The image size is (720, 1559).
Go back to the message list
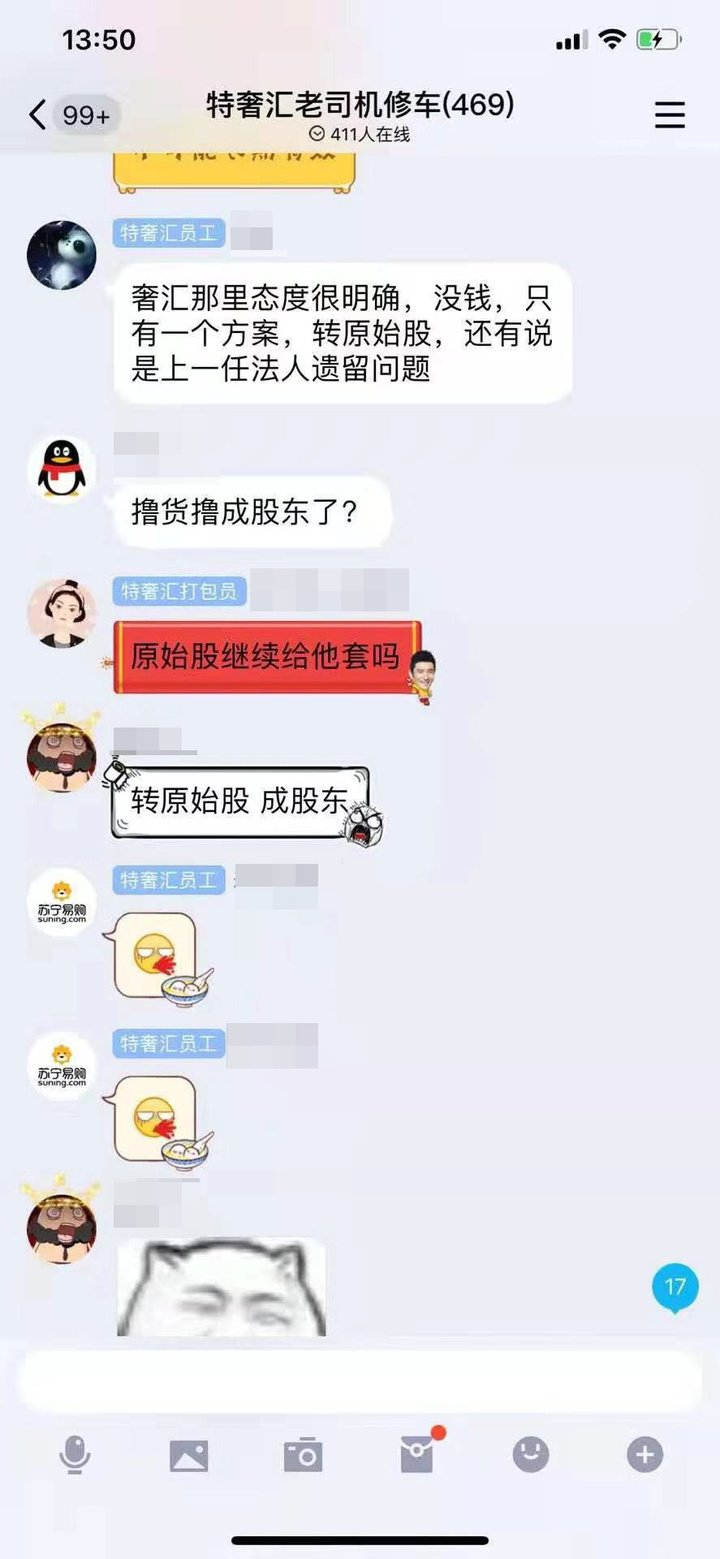[x=40, y=115]
